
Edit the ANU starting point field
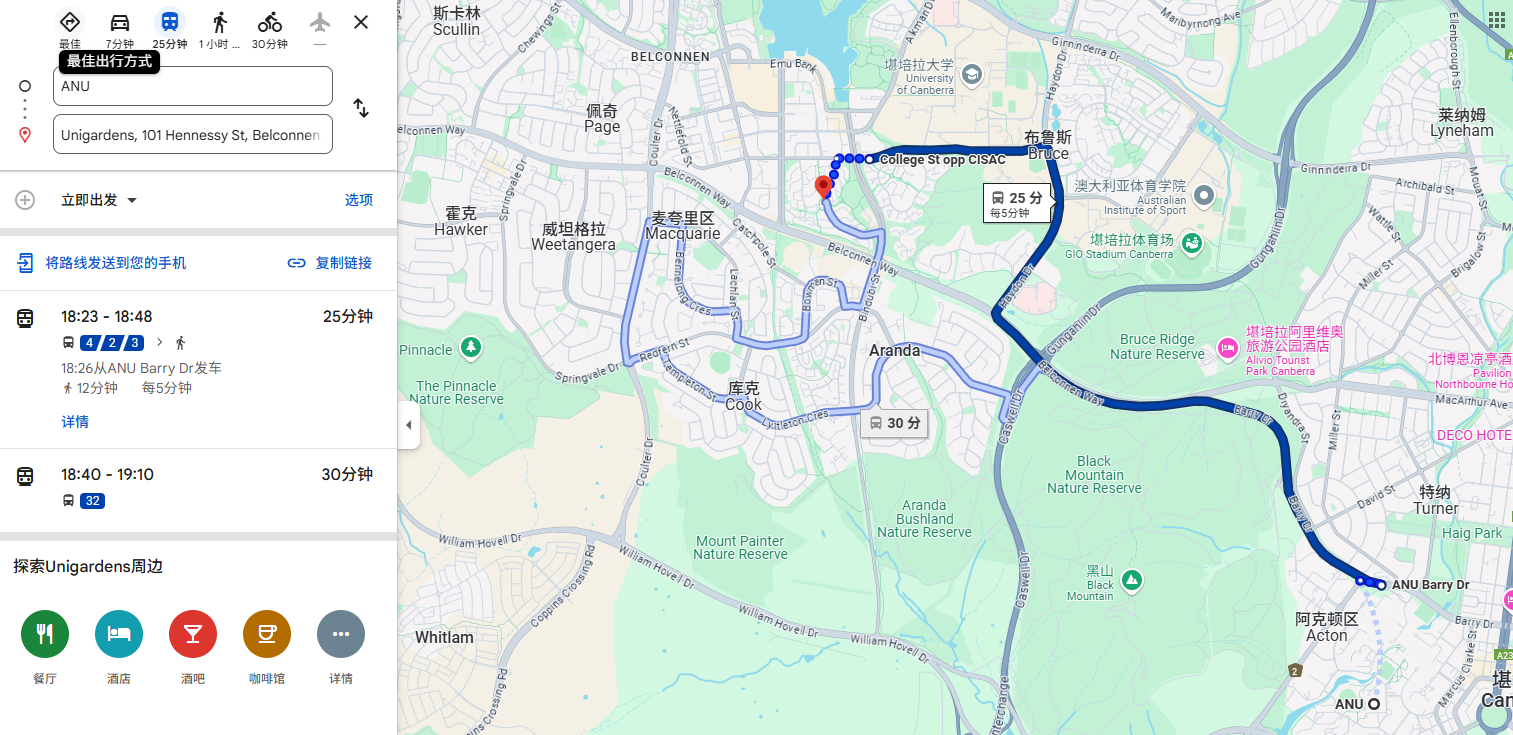click(192, 86)
